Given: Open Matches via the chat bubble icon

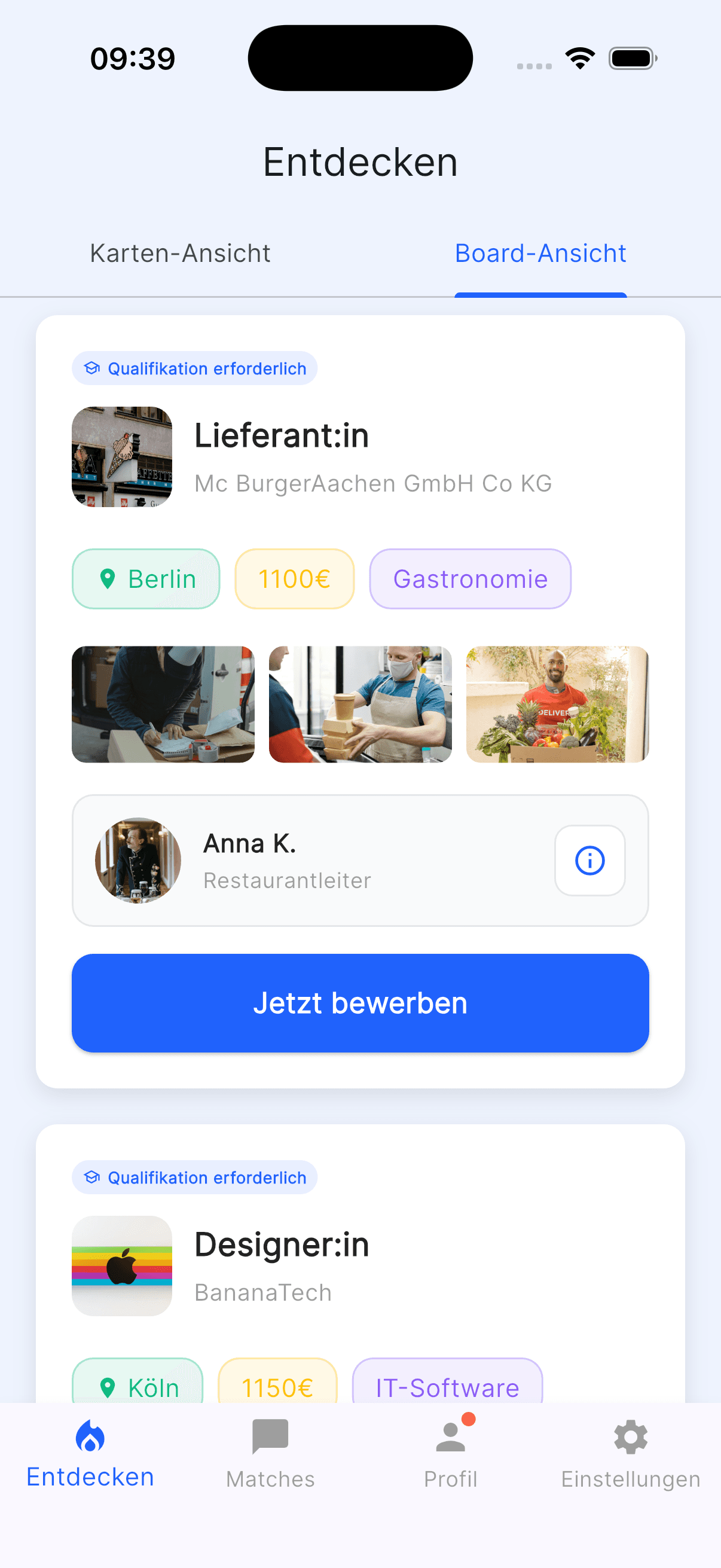Looking at the screenshot, I should pyautogui.click(x=270, y=1438).
